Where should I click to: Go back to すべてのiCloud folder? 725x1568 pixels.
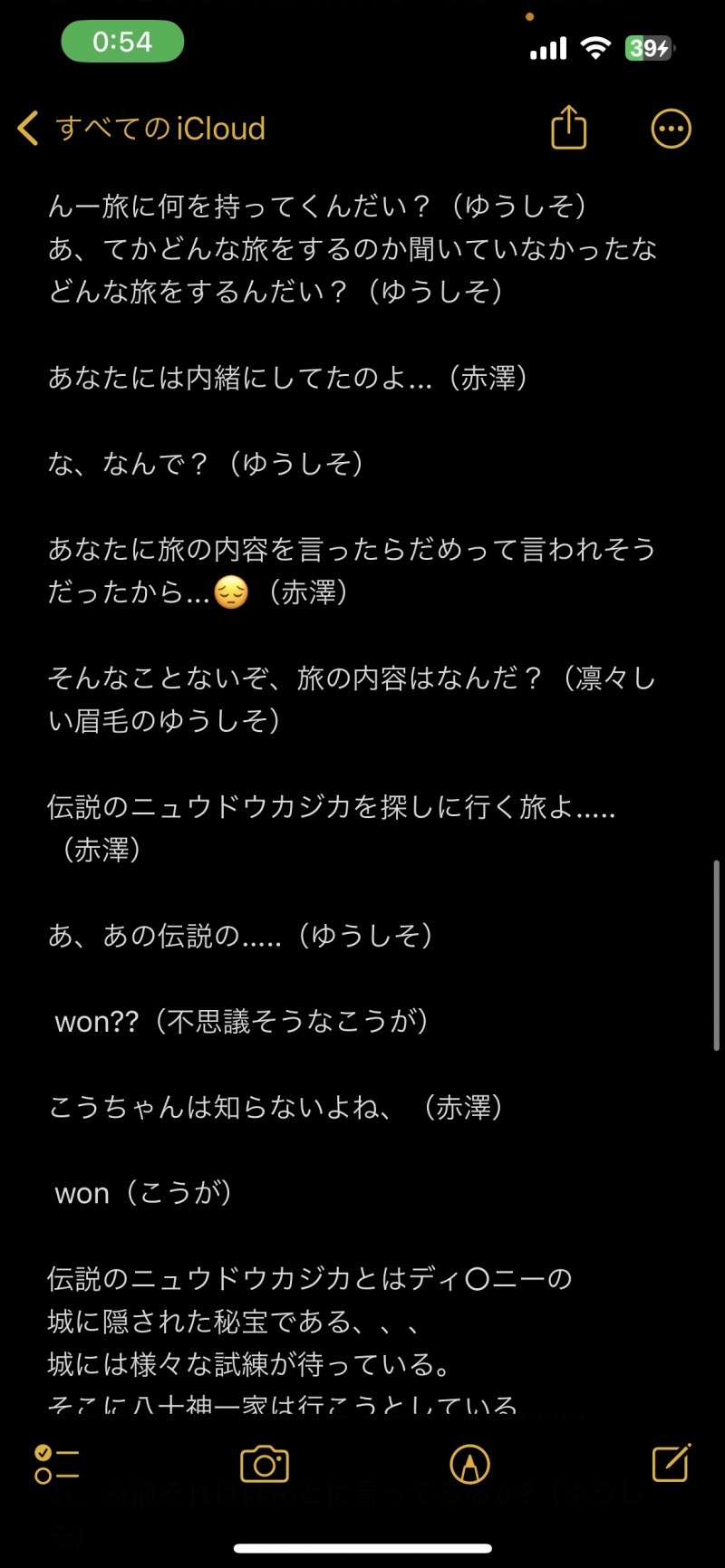click(141, 129)
